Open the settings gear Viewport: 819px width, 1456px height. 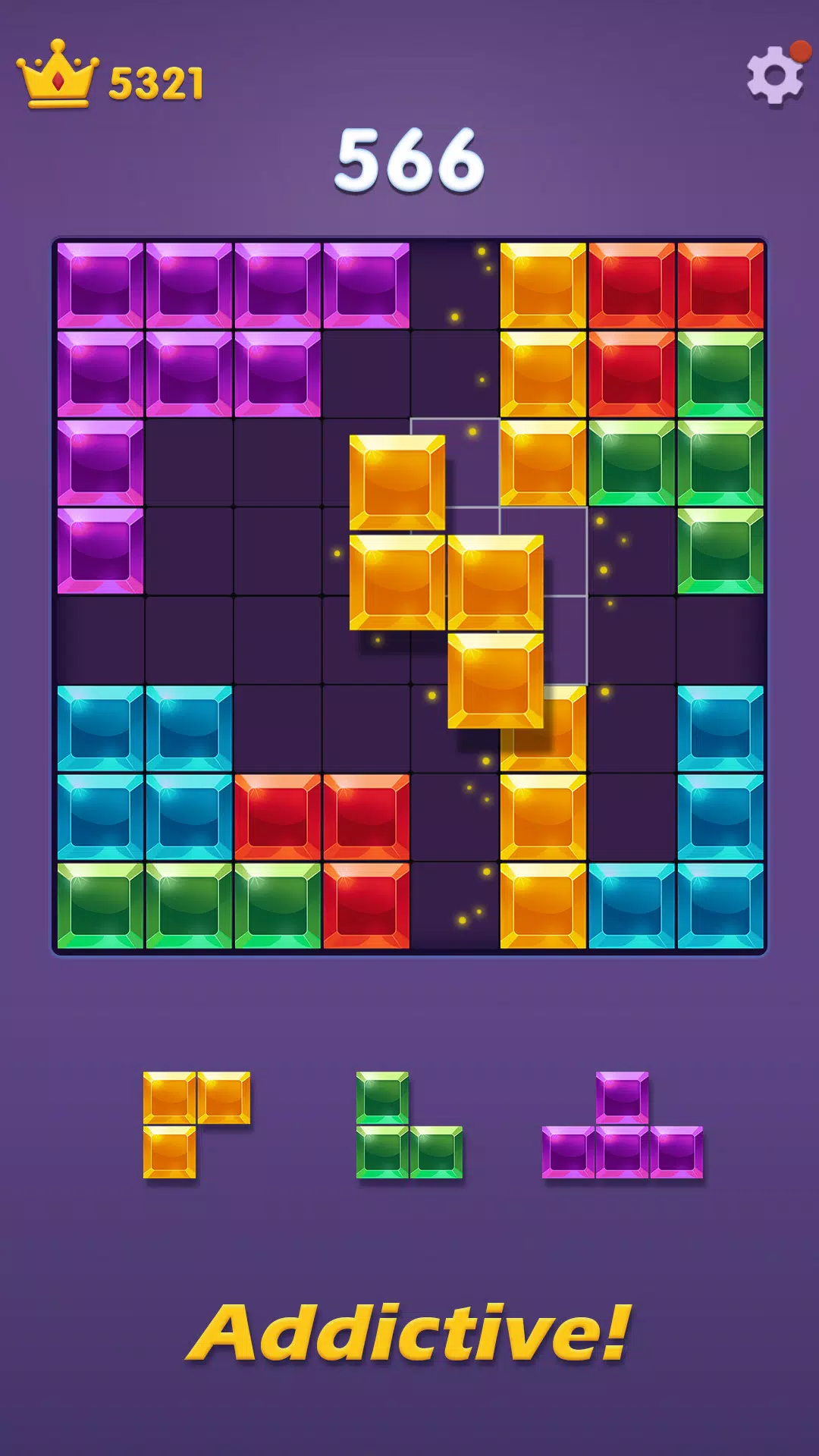[x=775, y=75]
